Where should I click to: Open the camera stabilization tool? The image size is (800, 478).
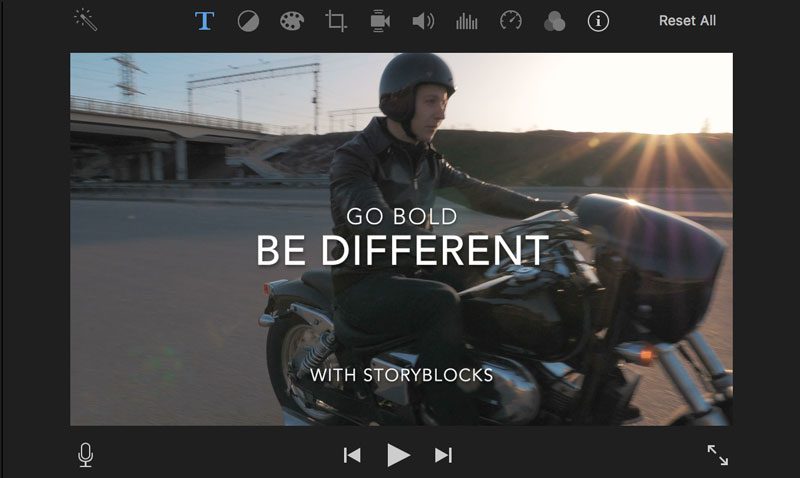tap(380, 21)
